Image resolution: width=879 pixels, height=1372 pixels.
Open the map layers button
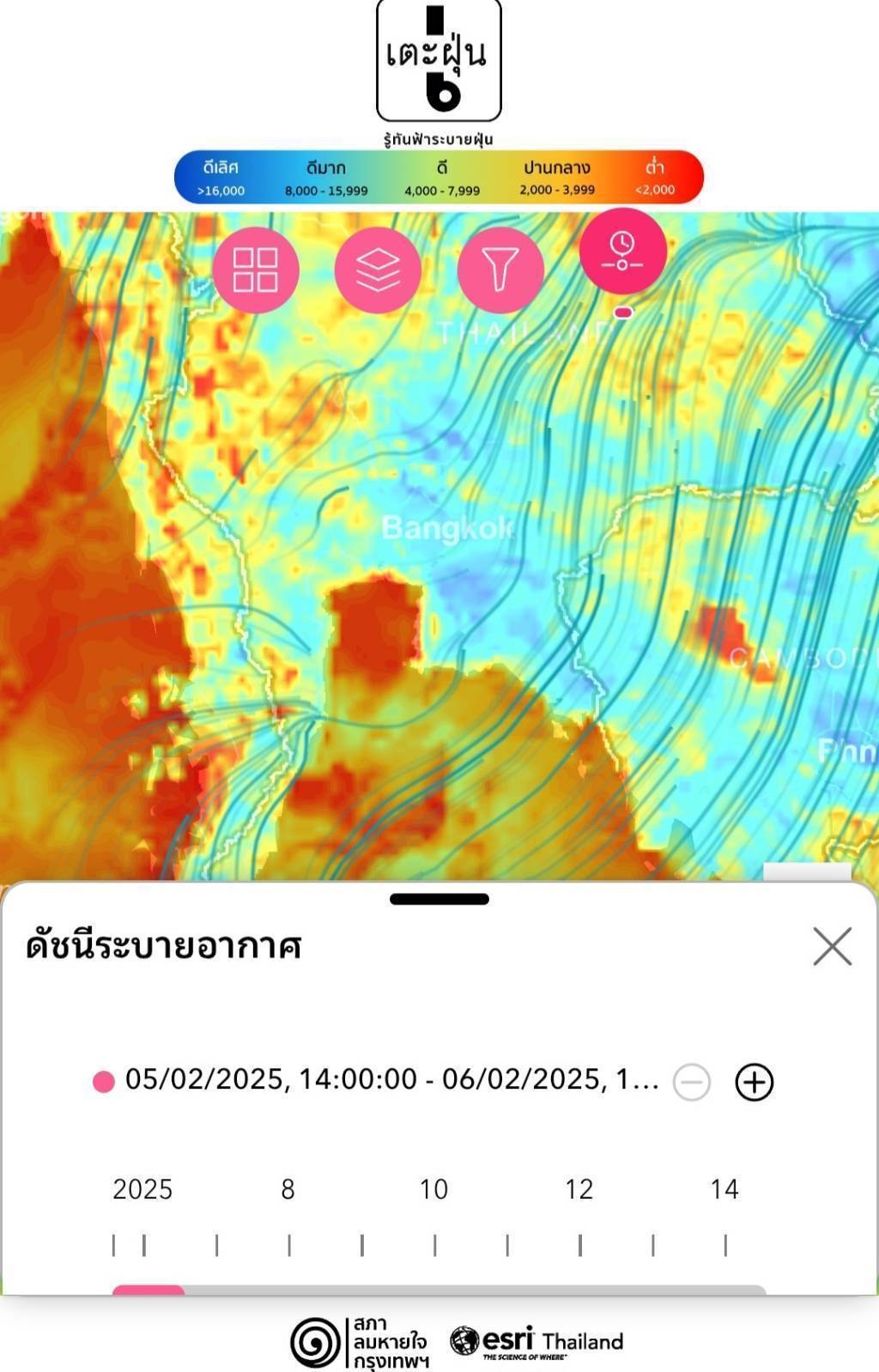[x=378, y=270]
